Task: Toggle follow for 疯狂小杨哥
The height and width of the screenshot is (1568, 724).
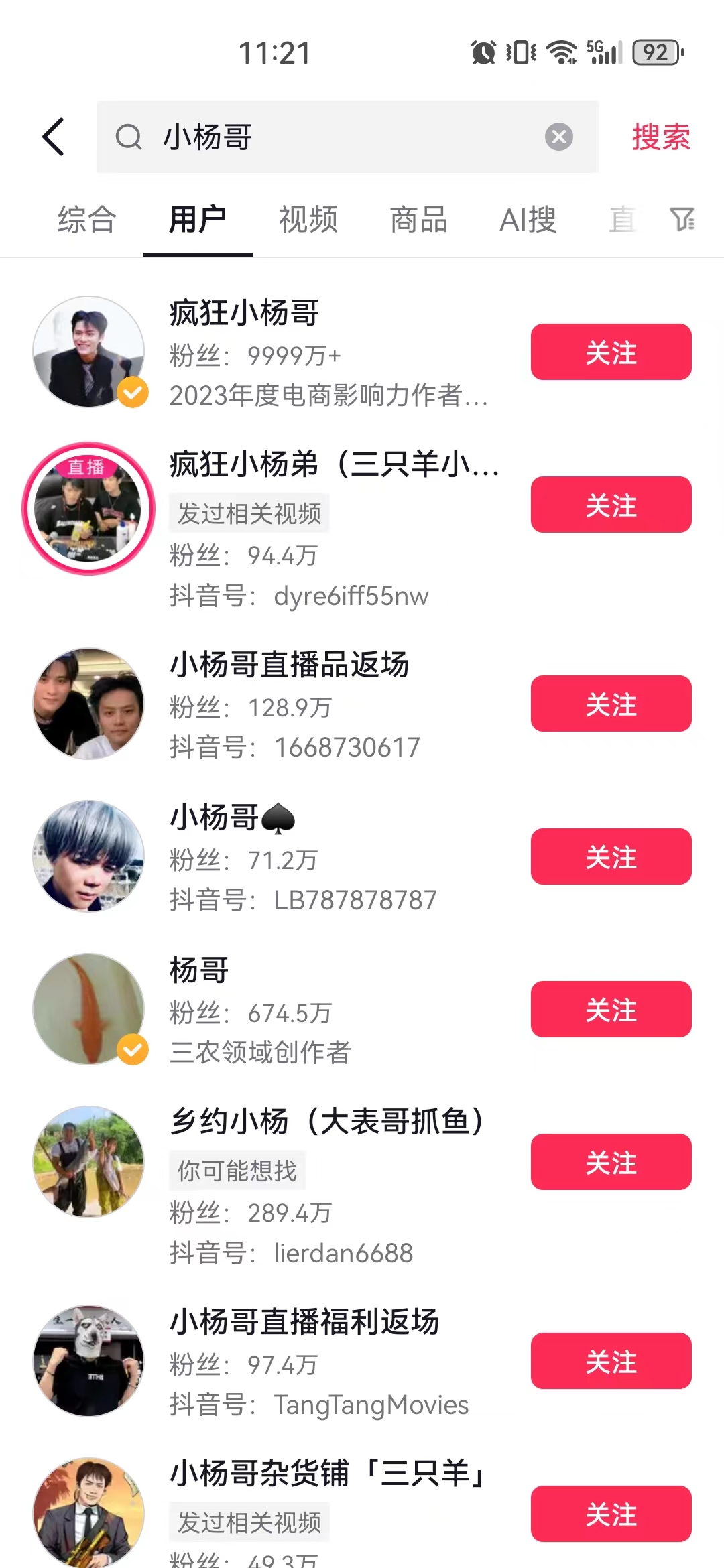Action: (611, 352)
